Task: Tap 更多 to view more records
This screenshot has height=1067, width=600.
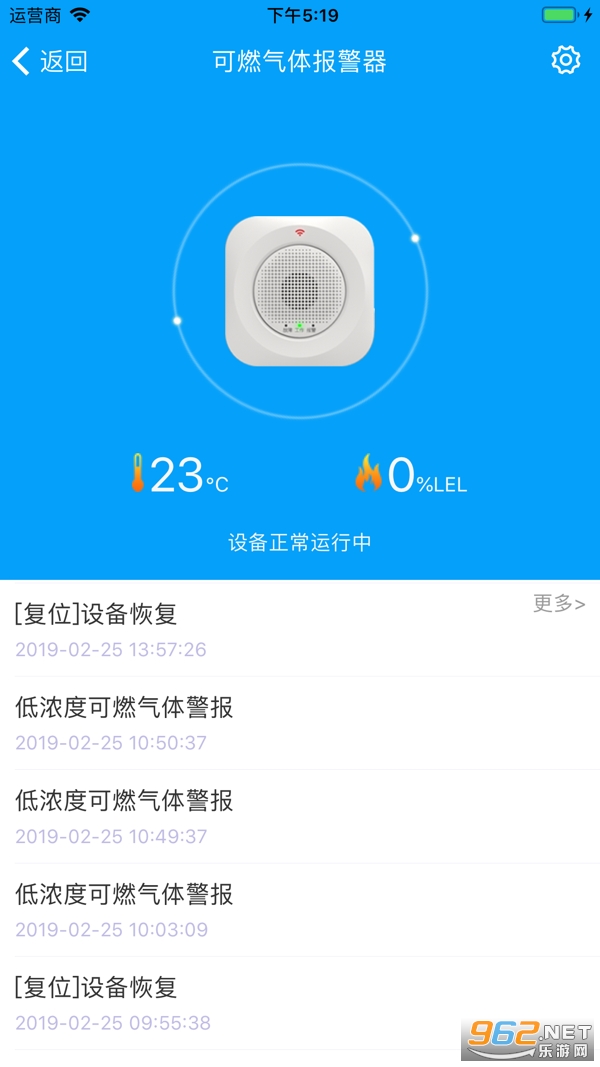Action: point(559,603)
